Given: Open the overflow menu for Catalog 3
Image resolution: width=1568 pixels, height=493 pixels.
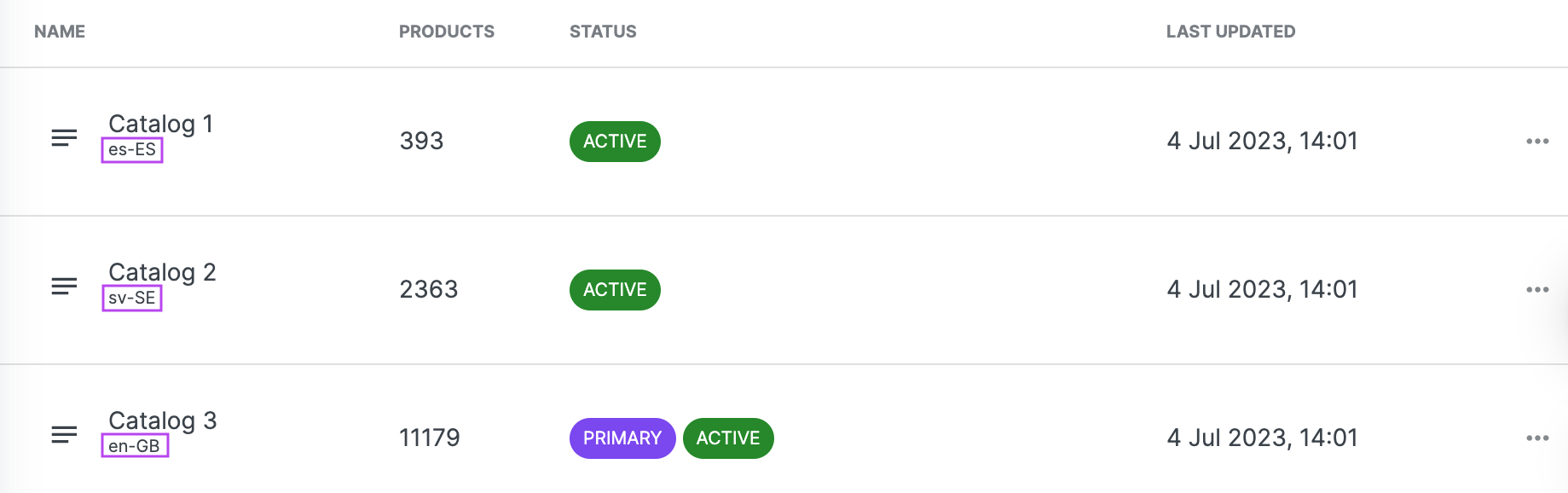Looking at the screenshot, I should coord(1537,438).
